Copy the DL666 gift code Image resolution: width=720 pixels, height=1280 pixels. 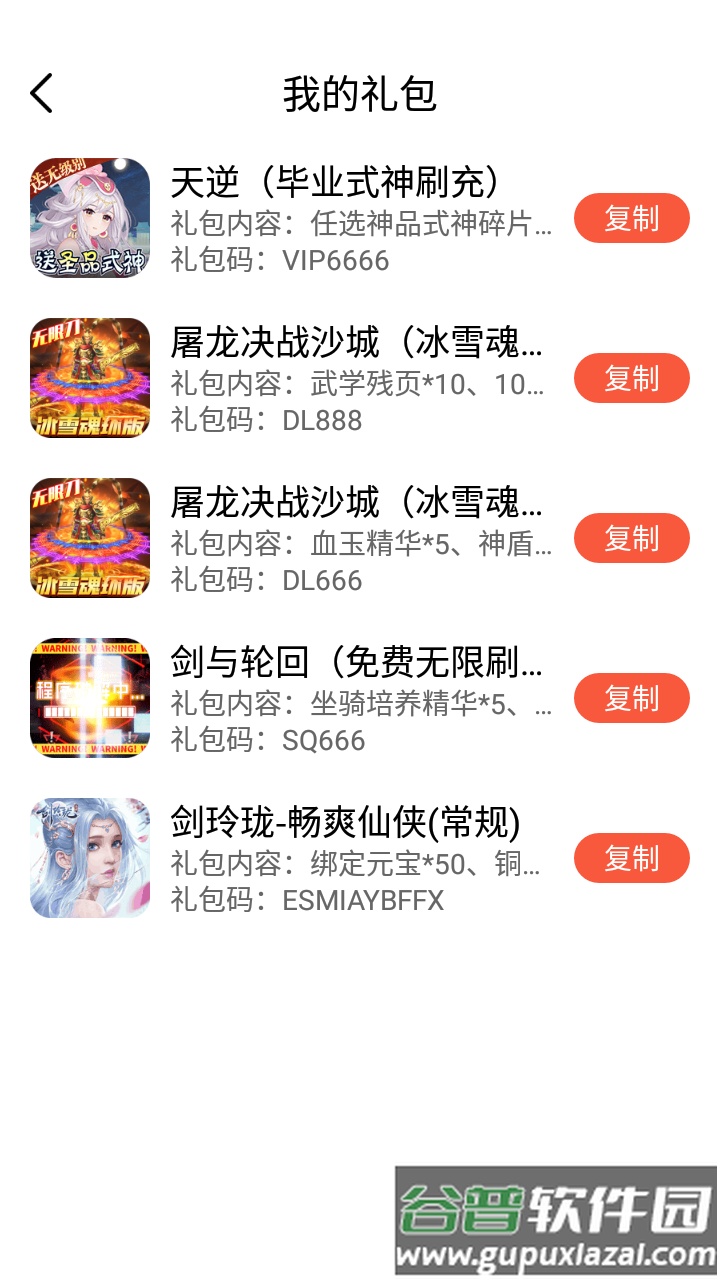631,538
